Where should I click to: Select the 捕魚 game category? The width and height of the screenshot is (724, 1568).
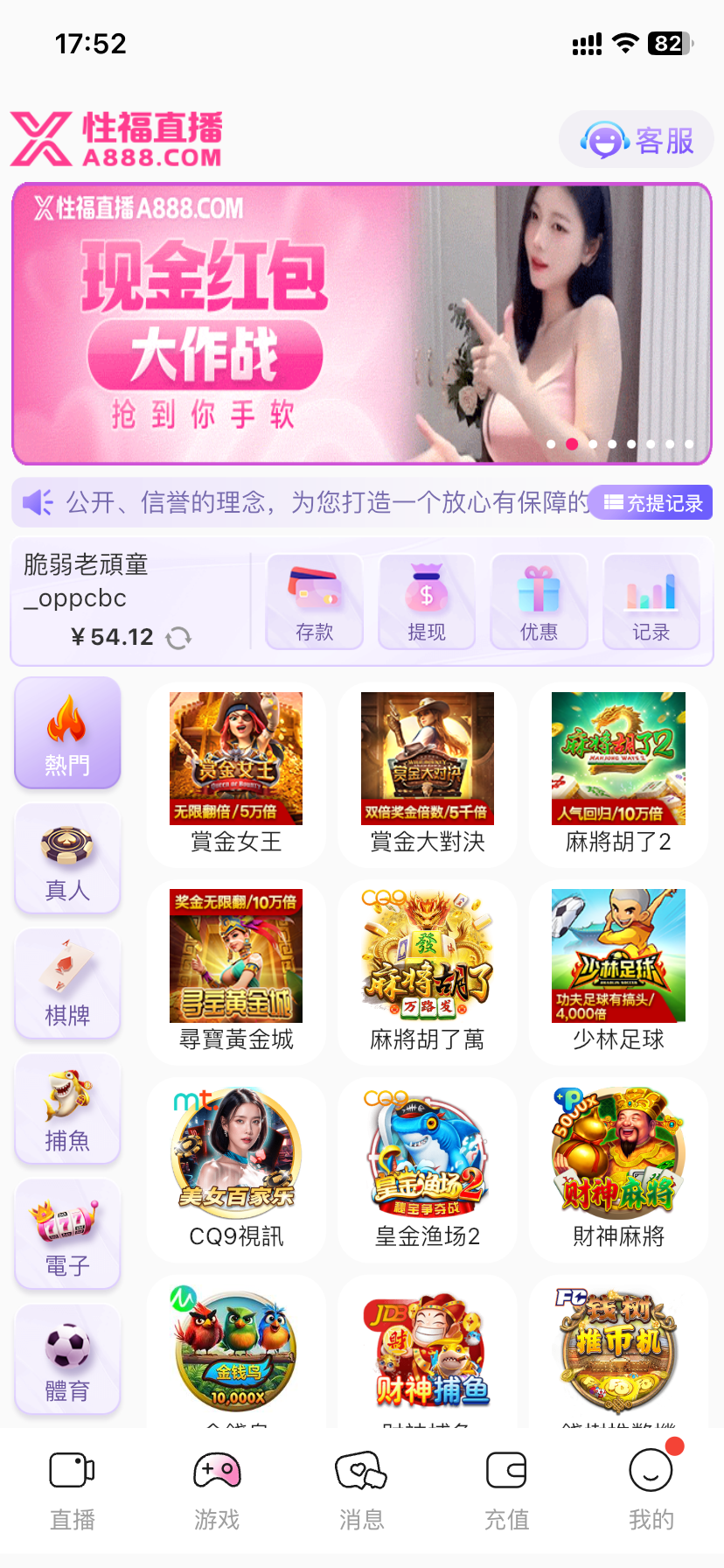67,1109
